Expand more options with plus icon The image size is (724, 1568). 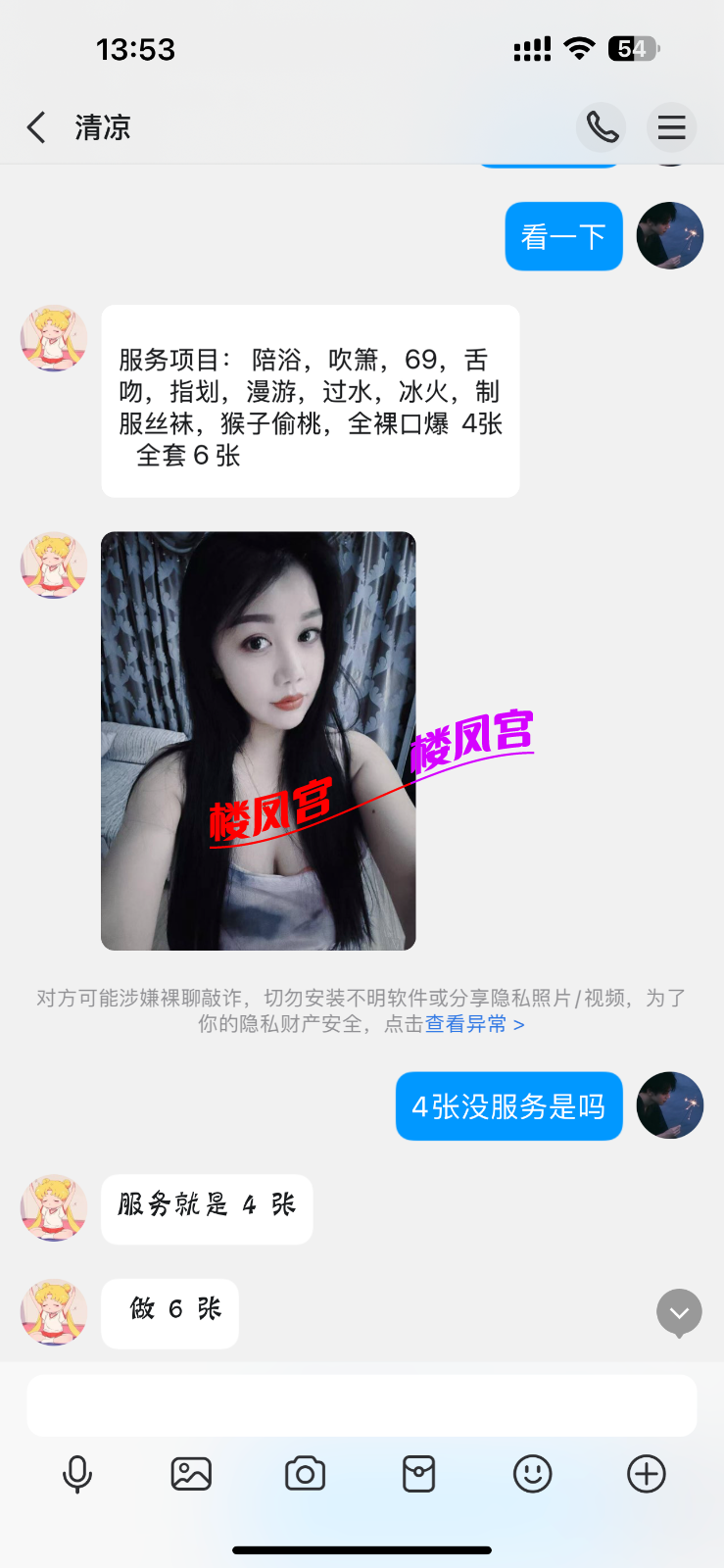(x=647, y=1474)
